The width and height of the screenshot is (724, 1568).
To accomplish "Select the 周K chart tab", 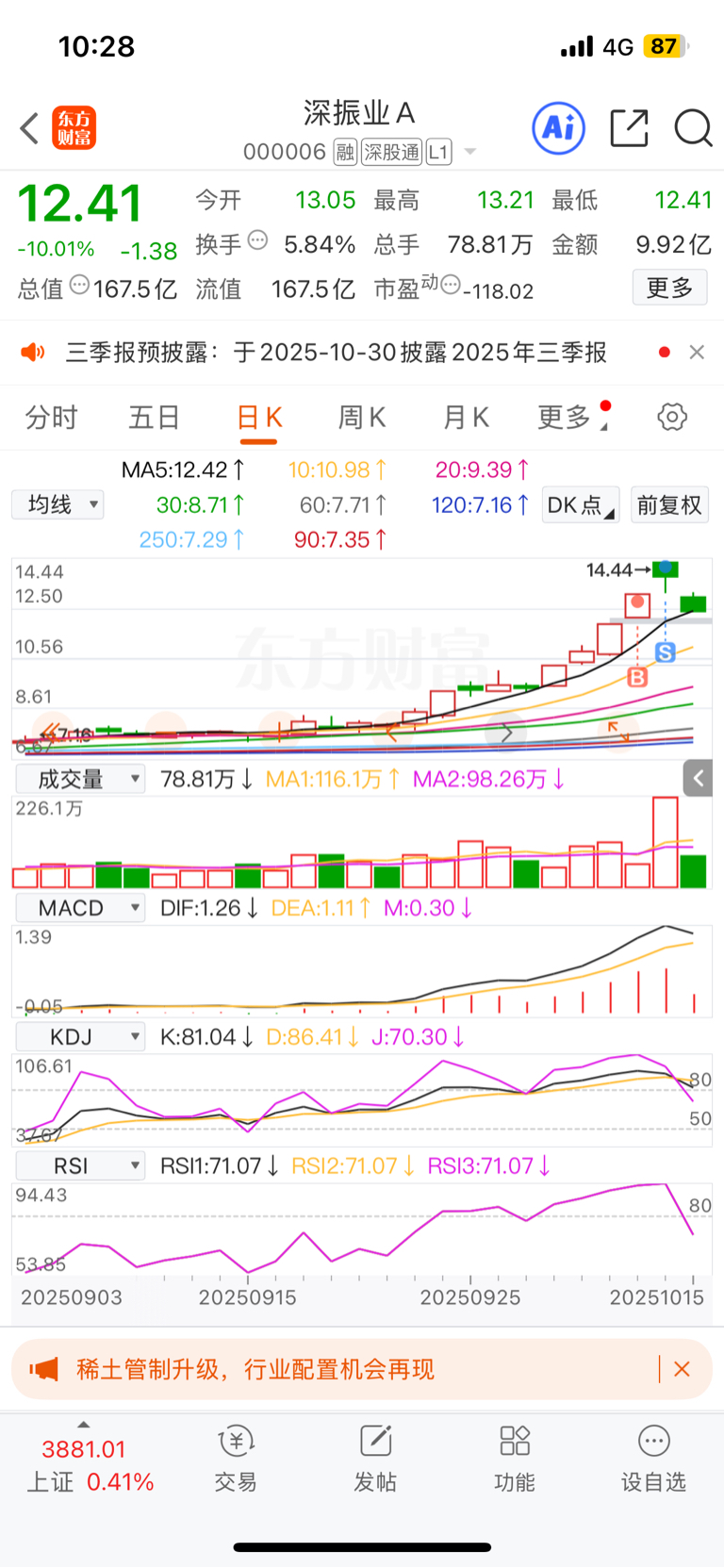I will click(361, 418).
